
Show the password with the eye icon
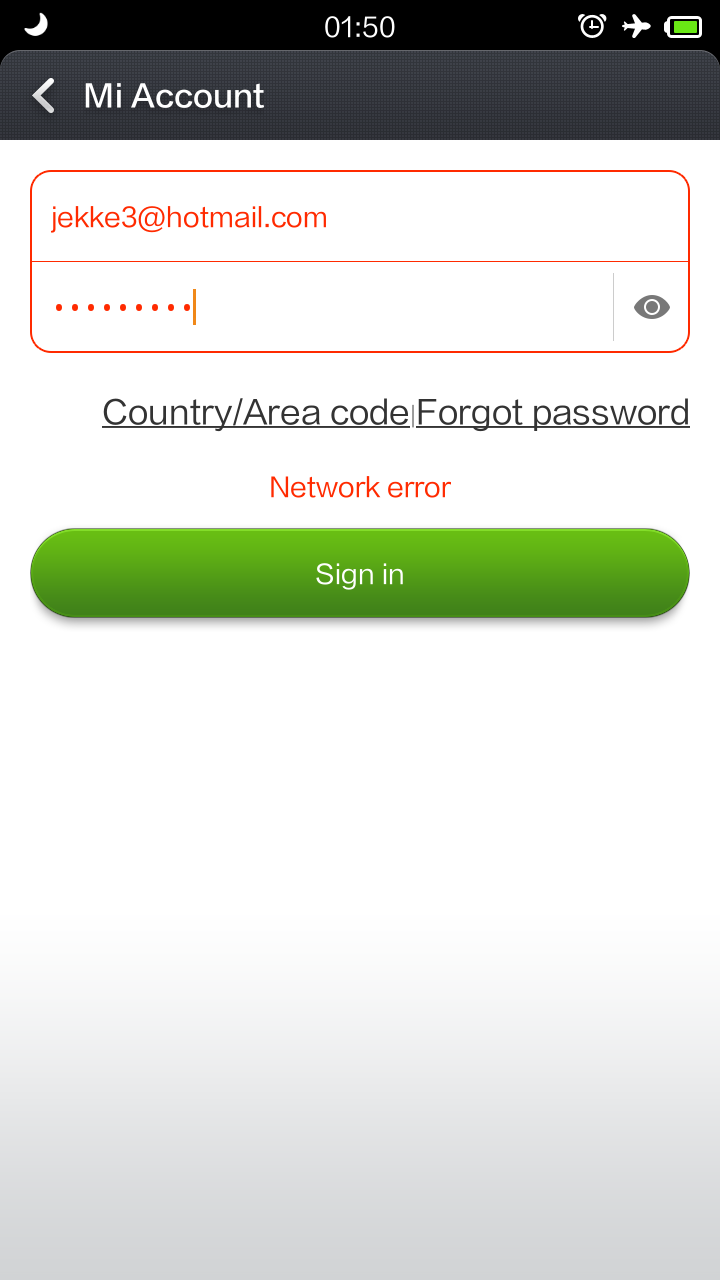coord(652,307)
